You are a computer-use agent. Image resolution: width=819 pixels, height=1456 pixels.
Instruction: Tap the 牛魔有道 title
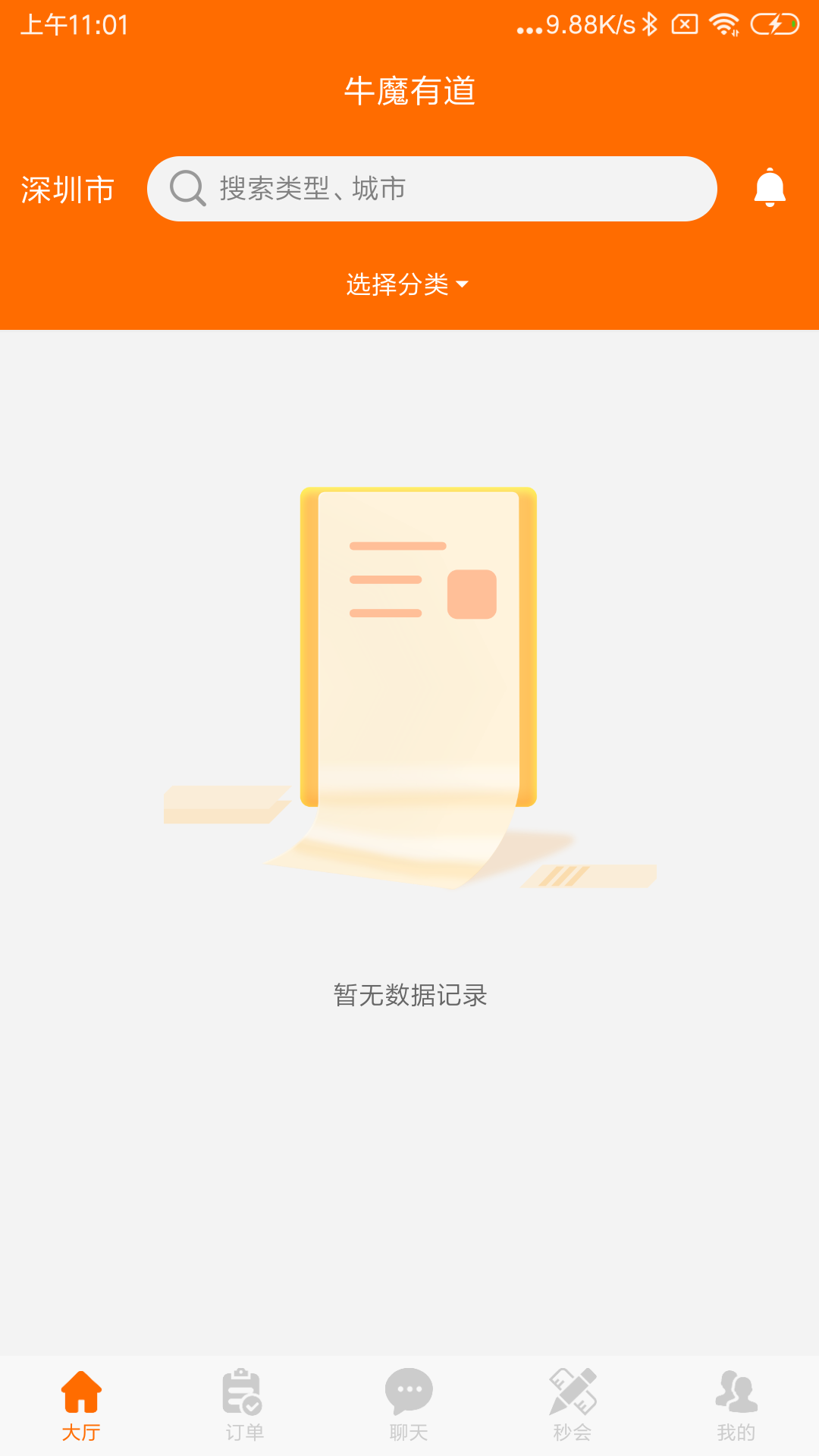tap(409, 90)
